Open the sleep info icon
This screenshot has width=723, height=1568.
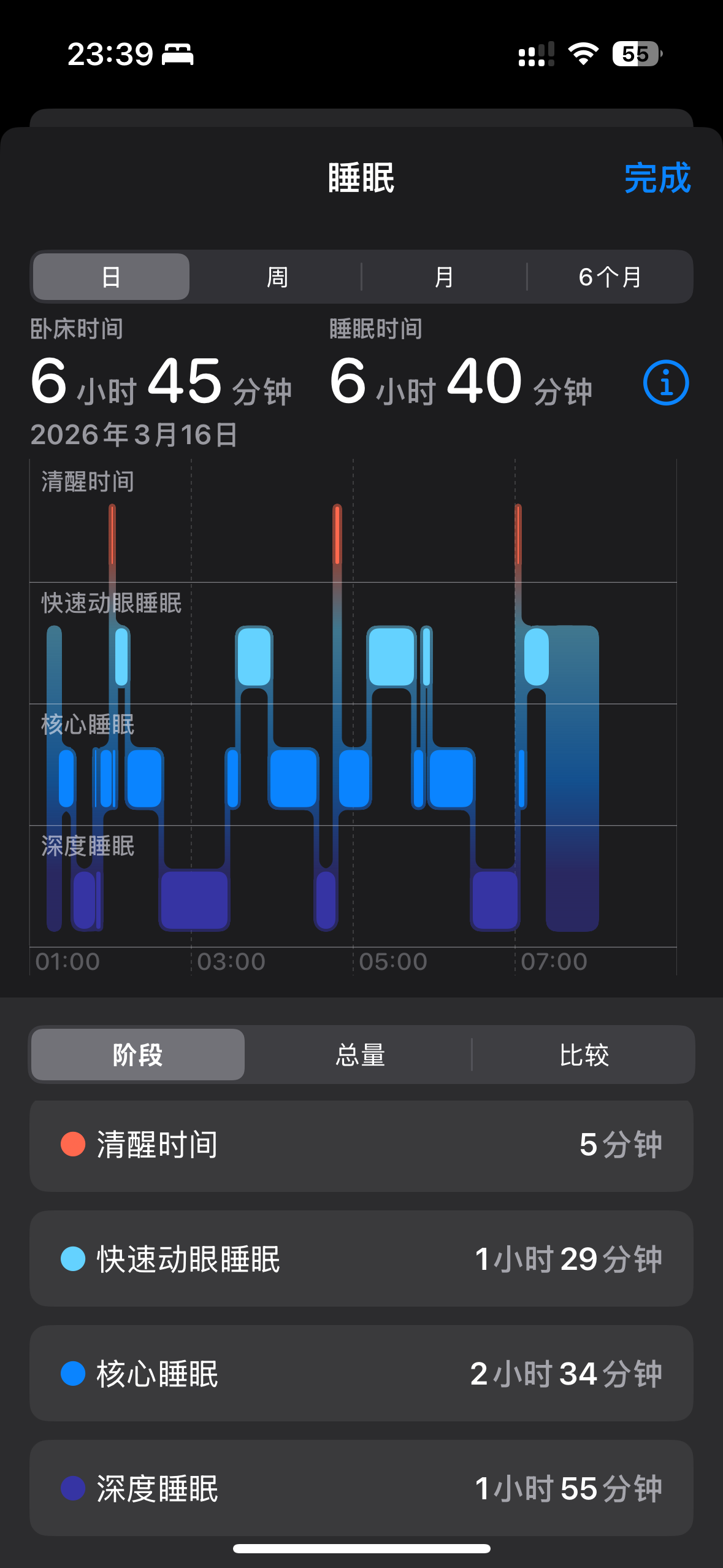coord(665,383)
